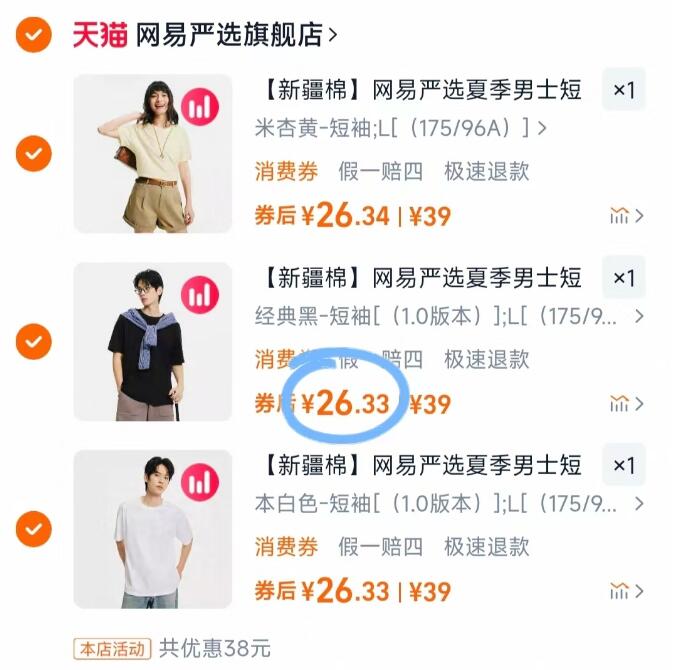Show price trend for the 经典黑 shirt
The width and height of the screenshot is (677, 670).
[625, 404]
